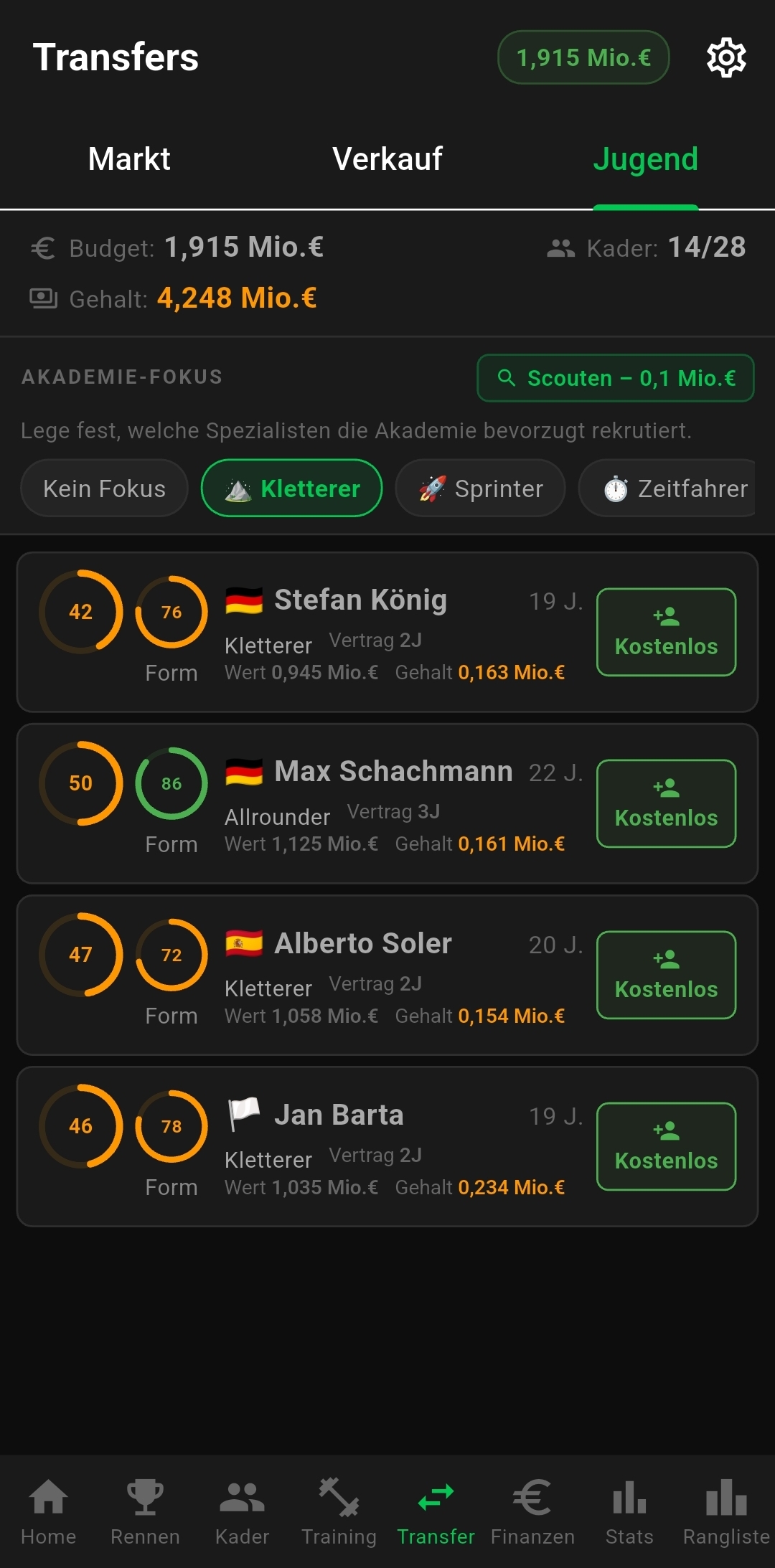Image resolution: width=775 pixels, height=1568 pixels.
Task: Tap Alberto Soler's player entry
Action: click(387, 974)
